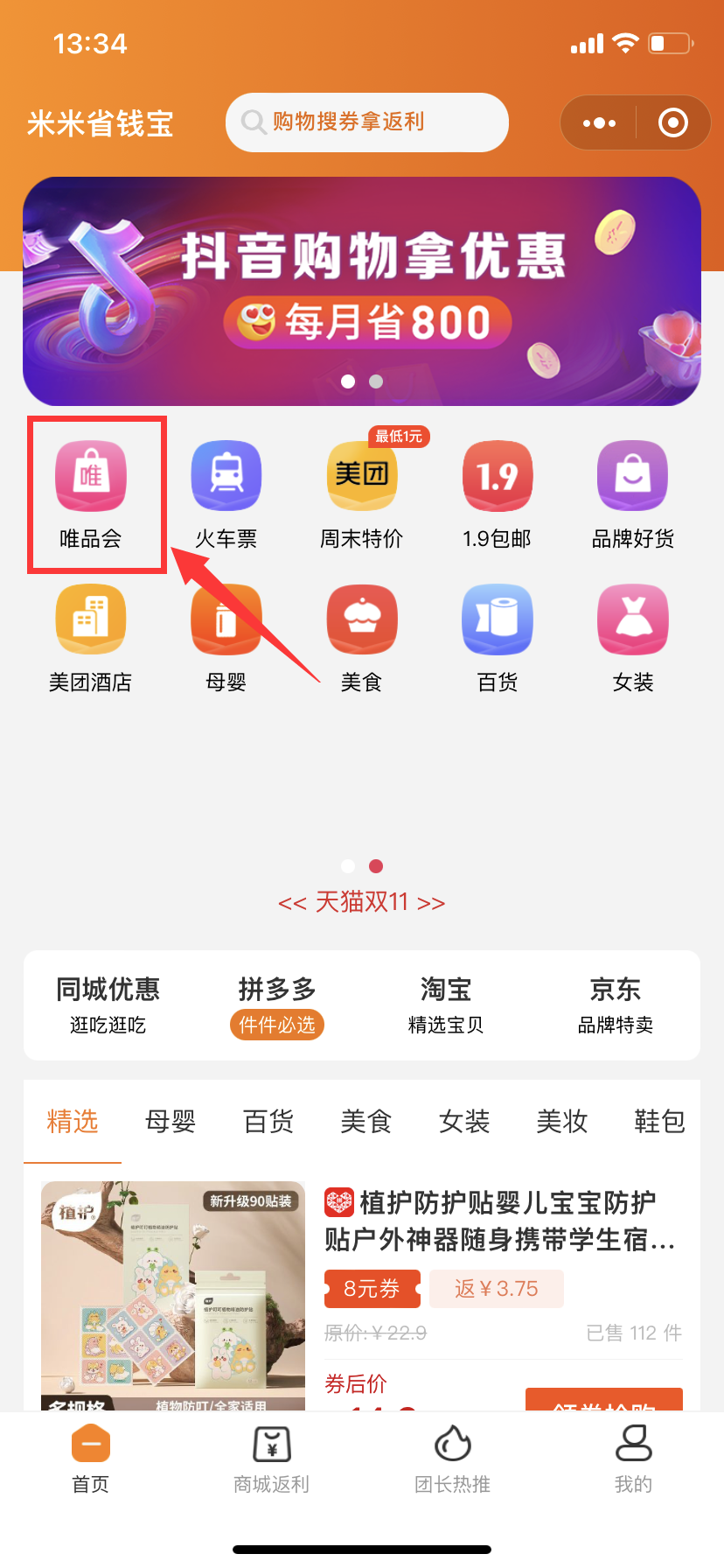Open the mini program three-dot menu
Image resolution: width=724 pixels, height=1568 pixels.
point(599,122)
